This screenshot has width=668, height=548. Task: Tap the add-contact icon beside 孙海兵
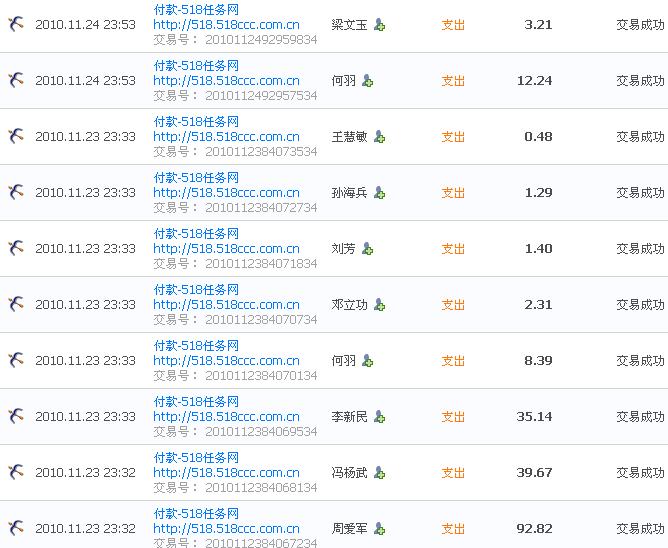(379, 193)
